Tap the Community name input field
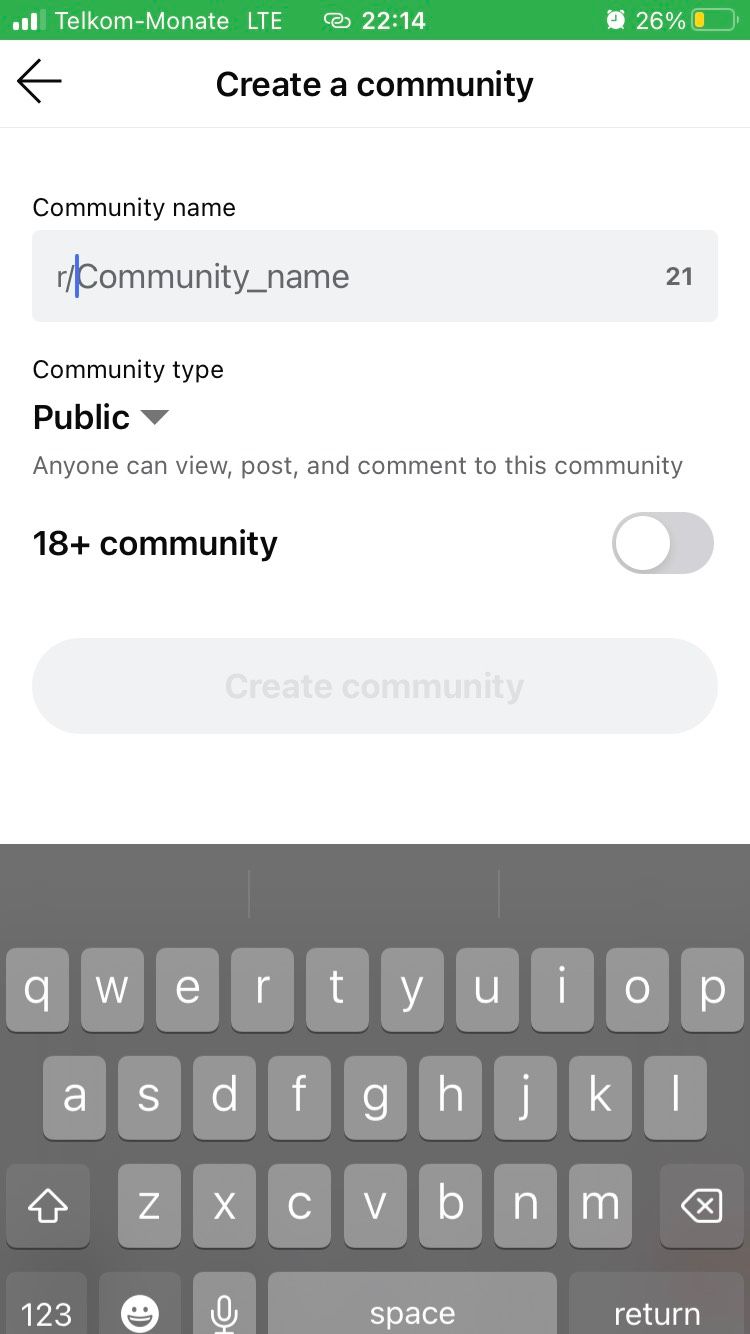Screen dimensions: 750x1334 375,276
